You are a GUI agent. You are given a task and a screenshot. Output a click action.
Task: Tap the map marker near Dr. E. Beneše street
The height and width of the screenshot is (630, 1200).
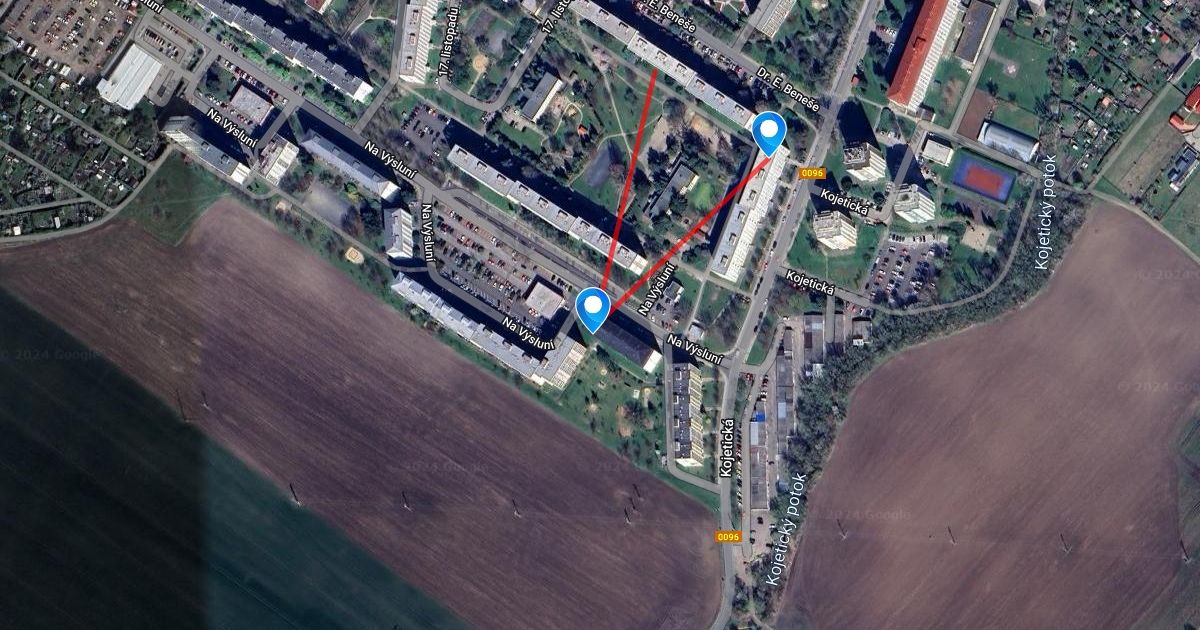[768, 132]
